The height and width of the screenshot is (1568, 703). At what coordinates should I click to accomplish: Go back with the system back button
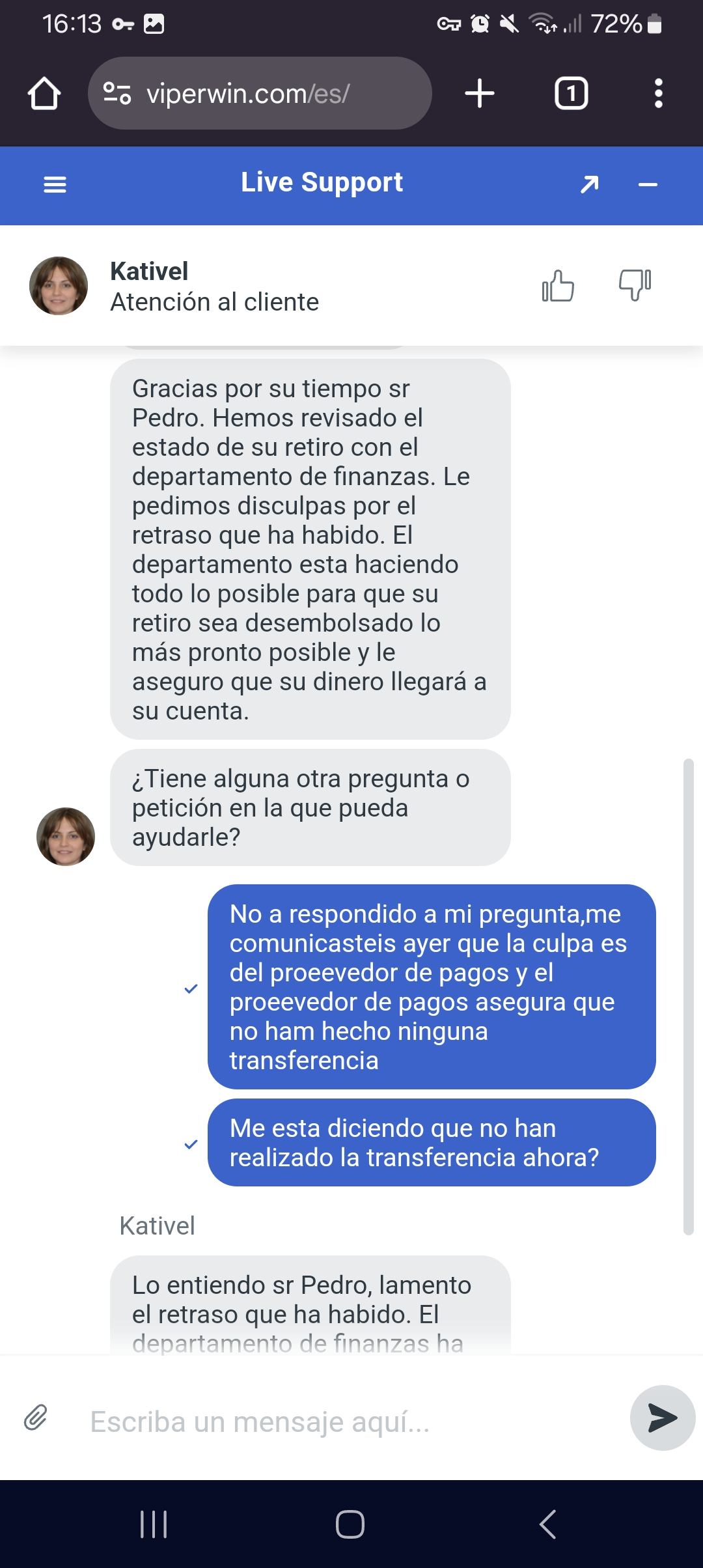click(x=547, y=1524)
